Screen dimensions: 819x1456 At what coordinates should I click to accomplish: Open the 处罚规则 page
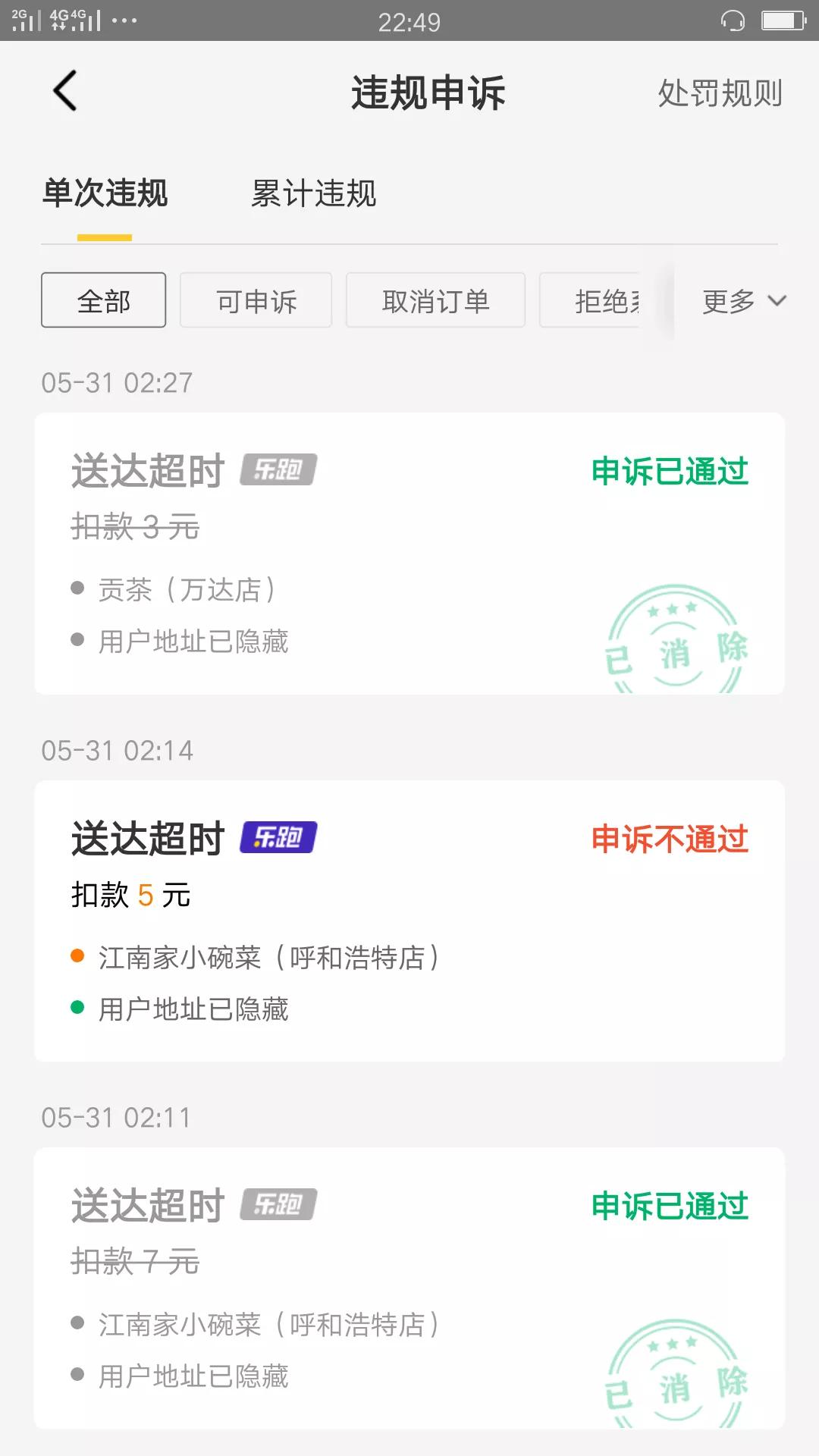pos(720,93)
